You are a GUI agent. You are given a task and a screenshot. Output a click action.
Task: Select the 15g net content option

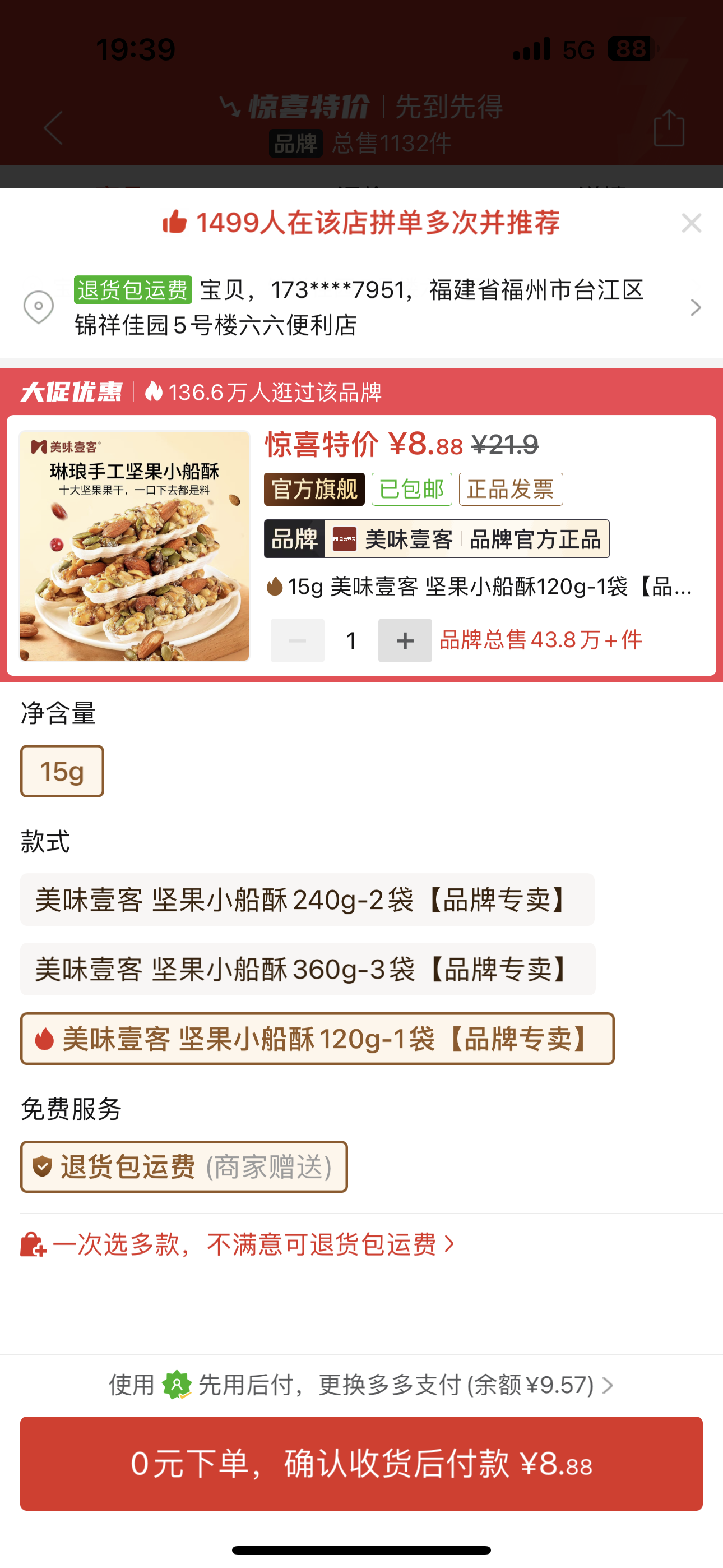click(62, 771)
